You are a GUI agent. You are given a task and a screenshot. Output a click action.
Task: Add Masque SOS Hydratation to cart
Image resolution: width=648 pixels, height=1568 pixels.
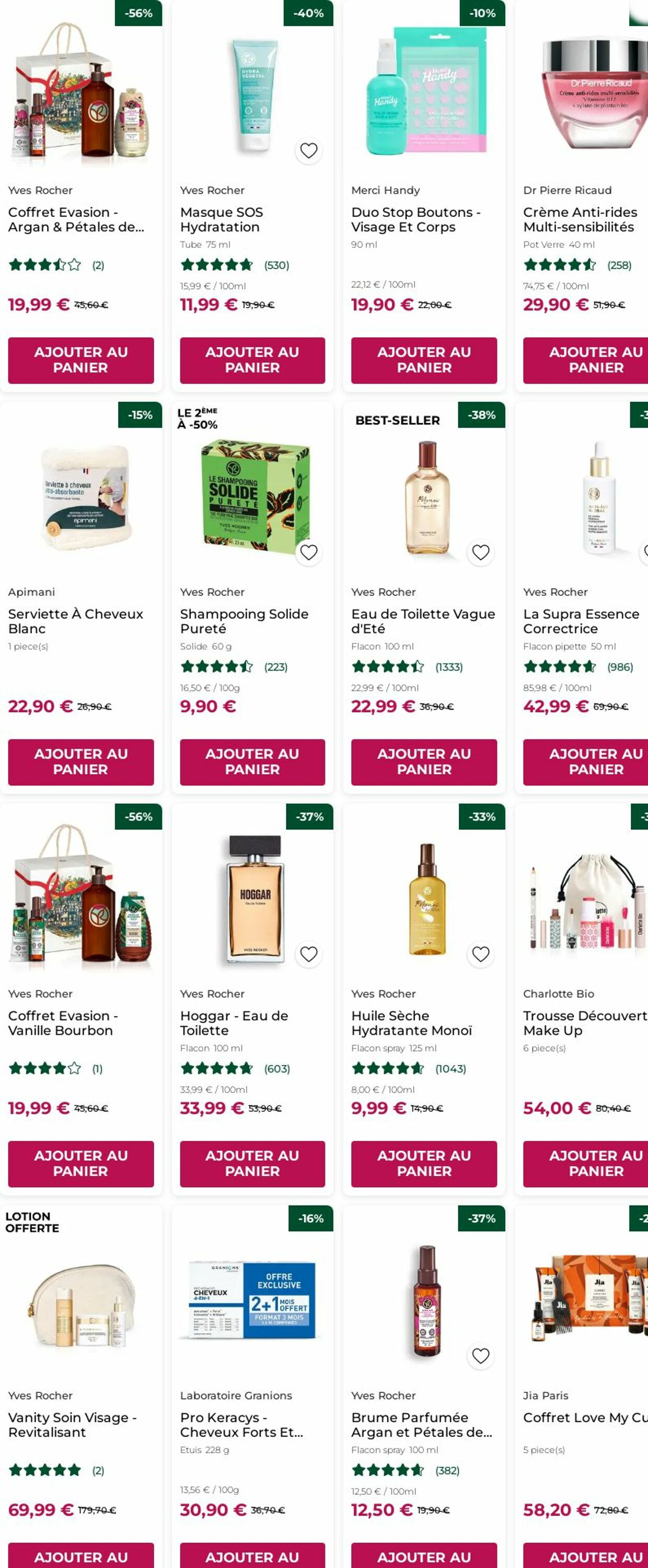[x=252, y=360]
